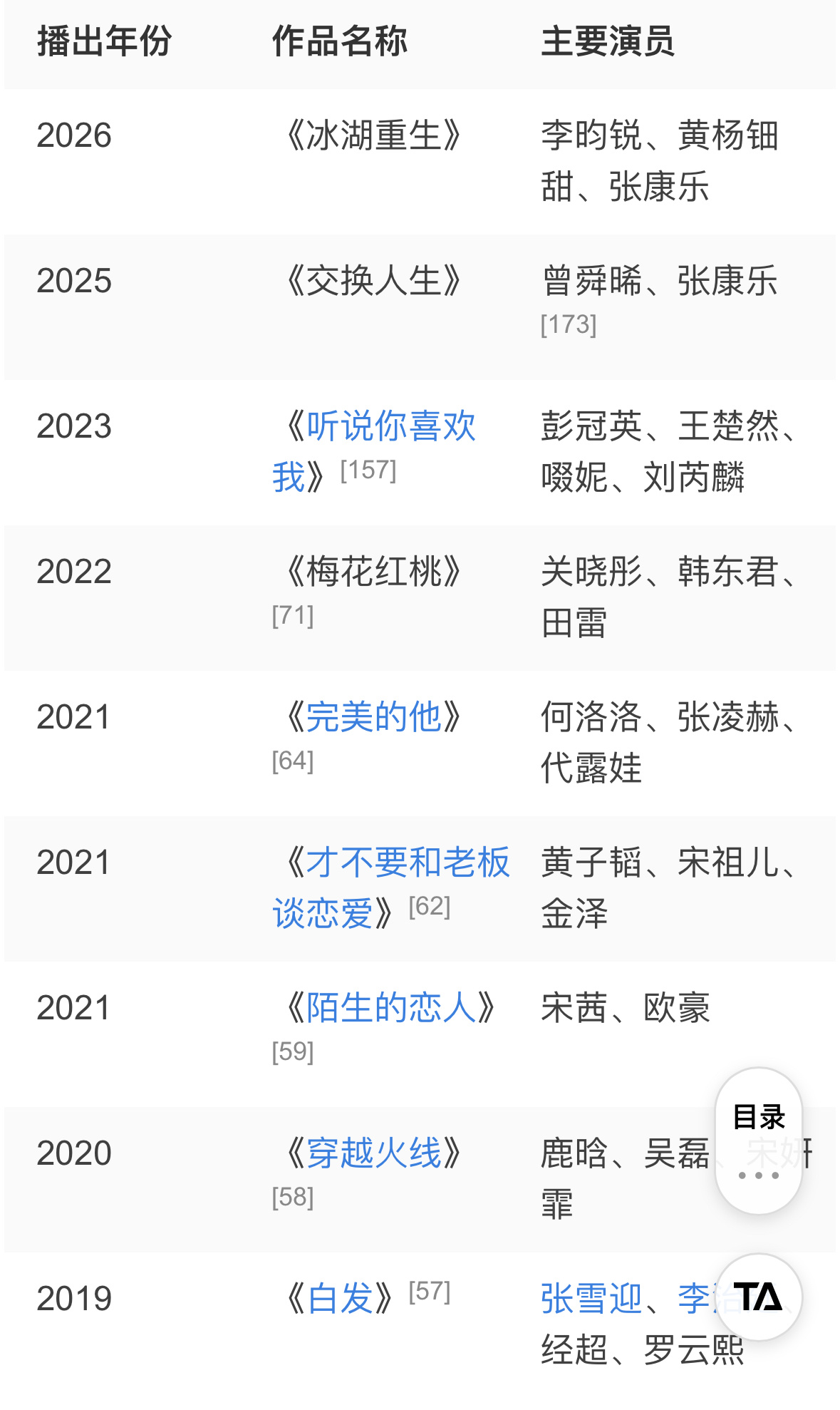Open the 《陌生的恋人》 link
Image resolution: width=840 pixels, height=1410 pixels.
pyautogui.click(x=390, y=1008)
